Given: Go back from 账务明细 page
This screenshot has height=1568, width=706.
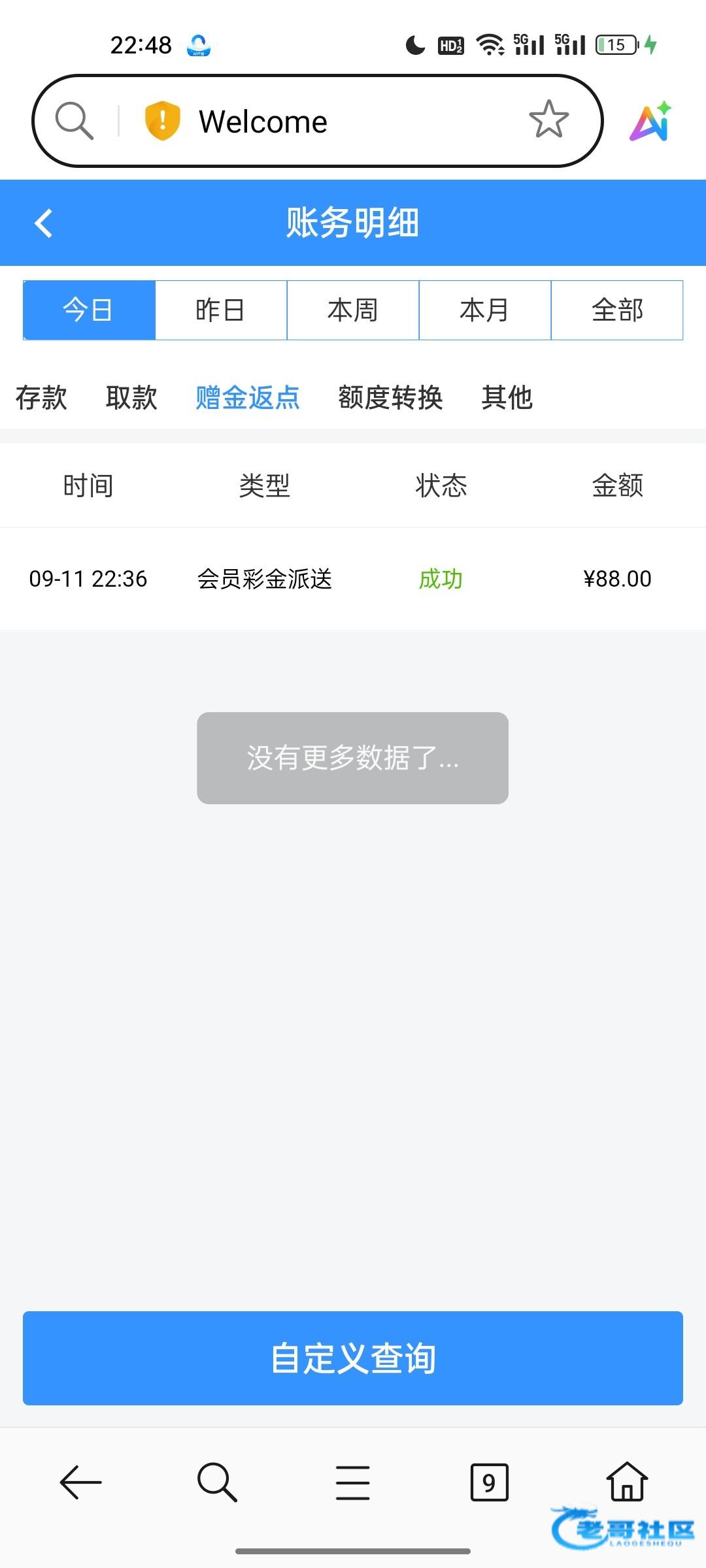Looking at the screenshot, I should click(x=43, y=223).
